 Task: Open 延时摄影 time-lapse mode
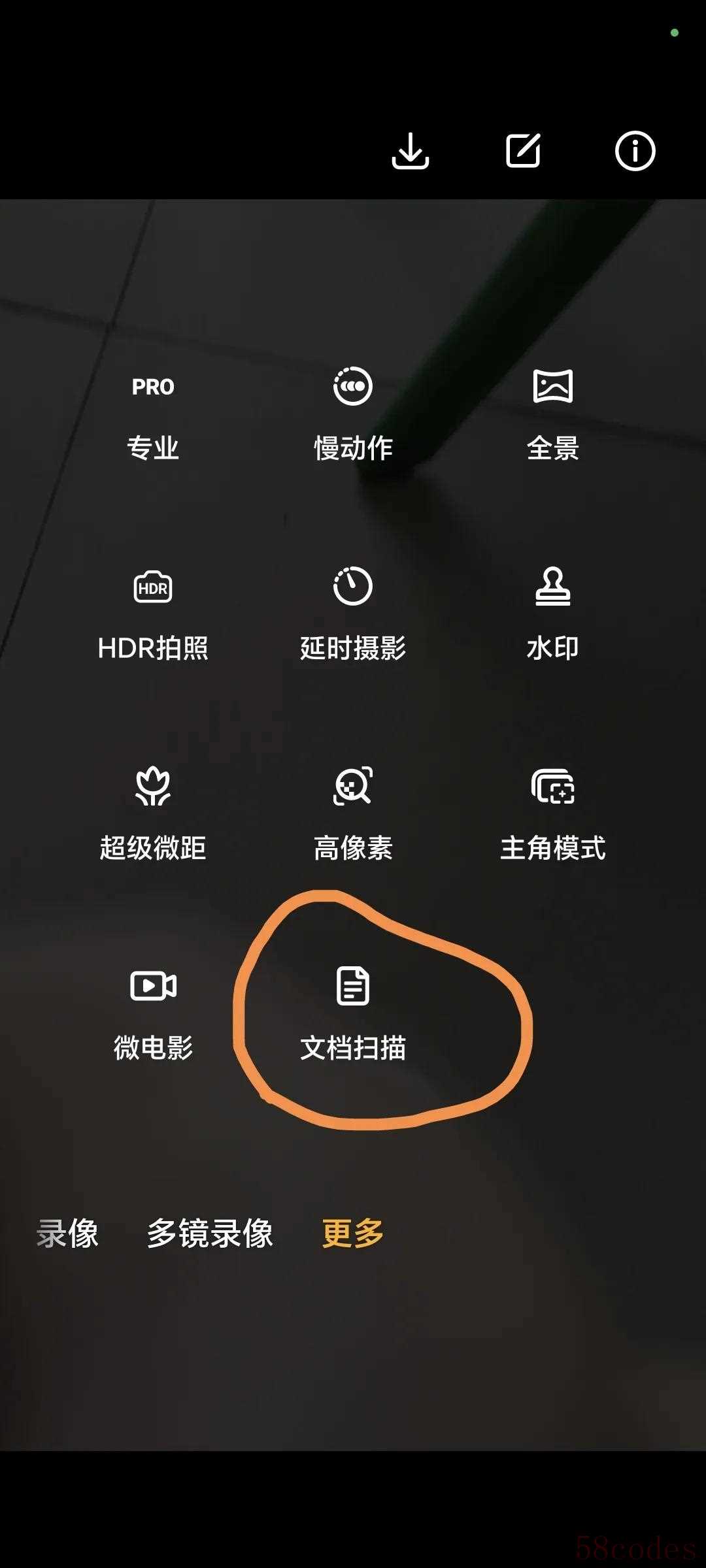click(353, 614)
